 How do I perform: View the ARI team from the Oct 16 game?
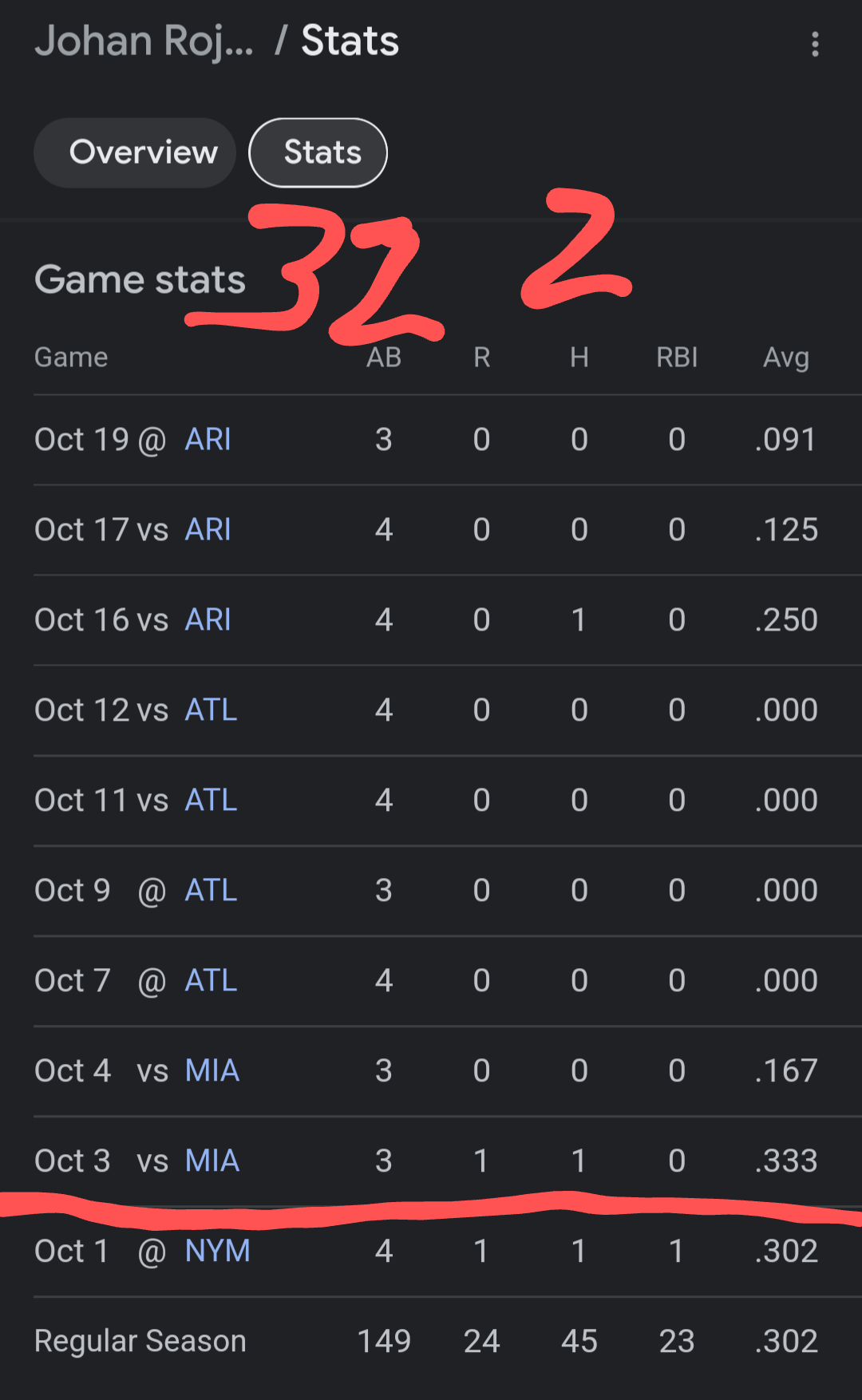coord(208,620)
